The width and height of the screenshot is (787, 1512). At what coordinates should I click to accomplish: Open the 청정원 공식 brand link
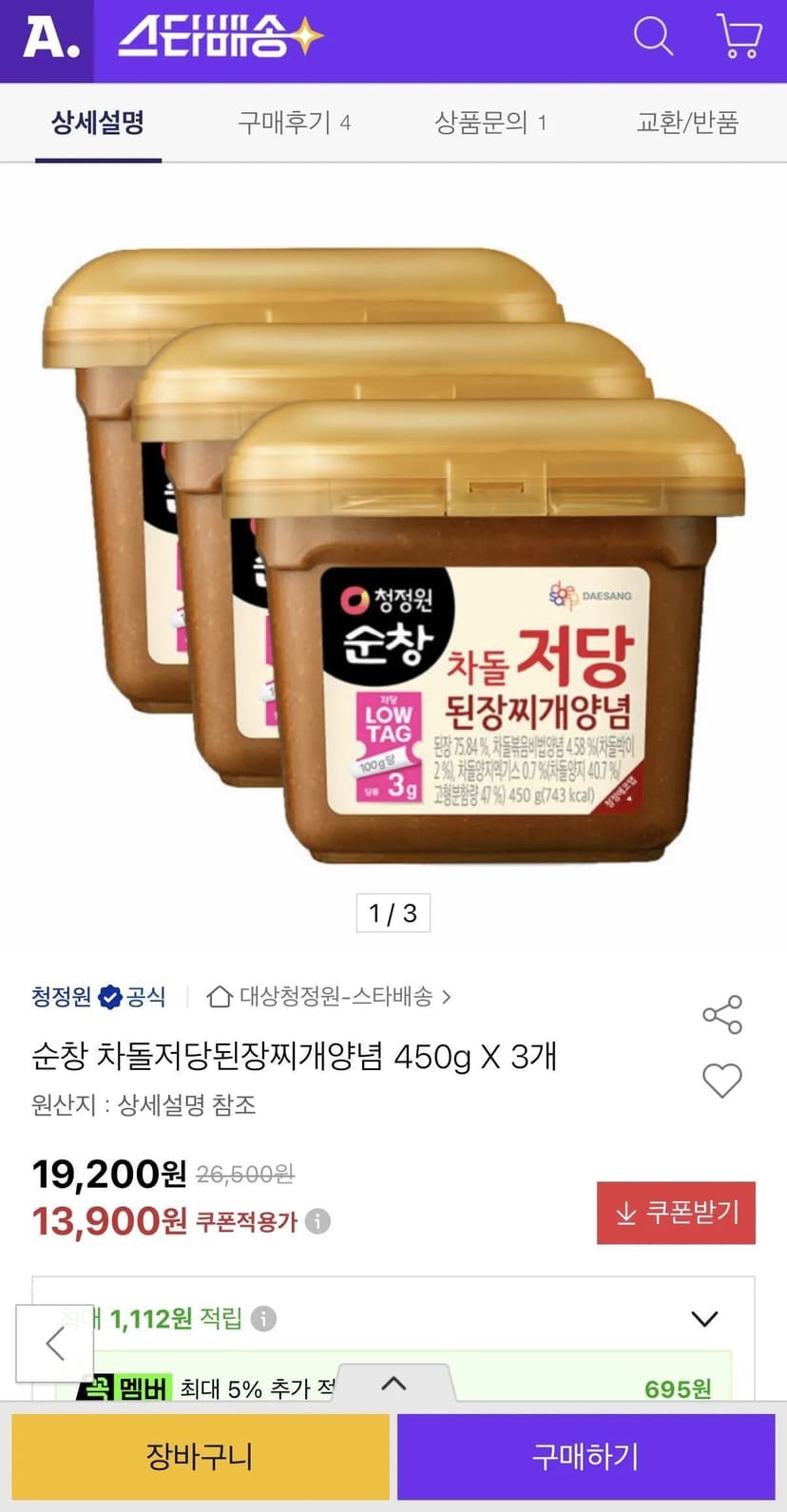[x=98, y=996]
